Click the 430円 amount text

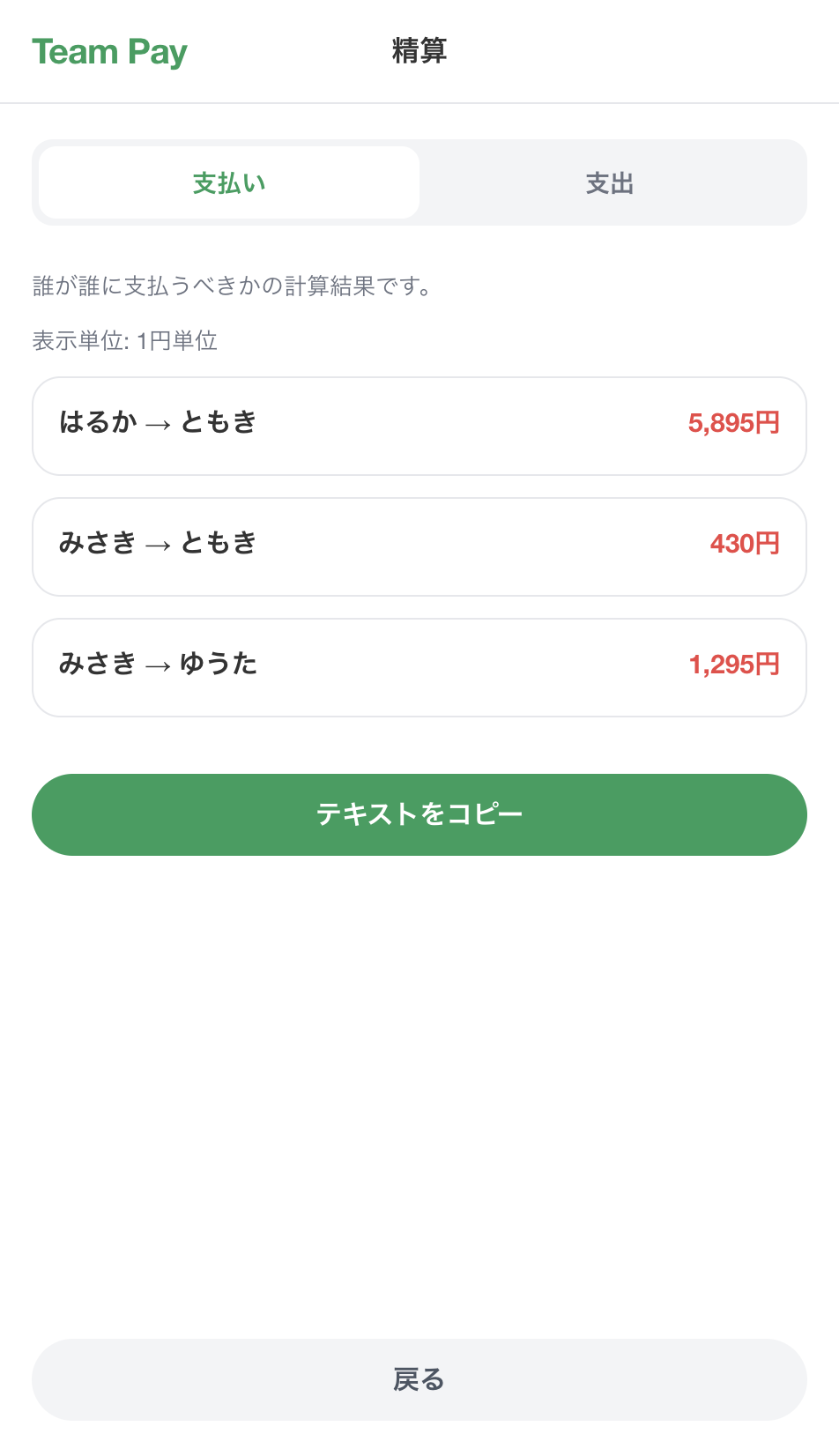(746, 544)
